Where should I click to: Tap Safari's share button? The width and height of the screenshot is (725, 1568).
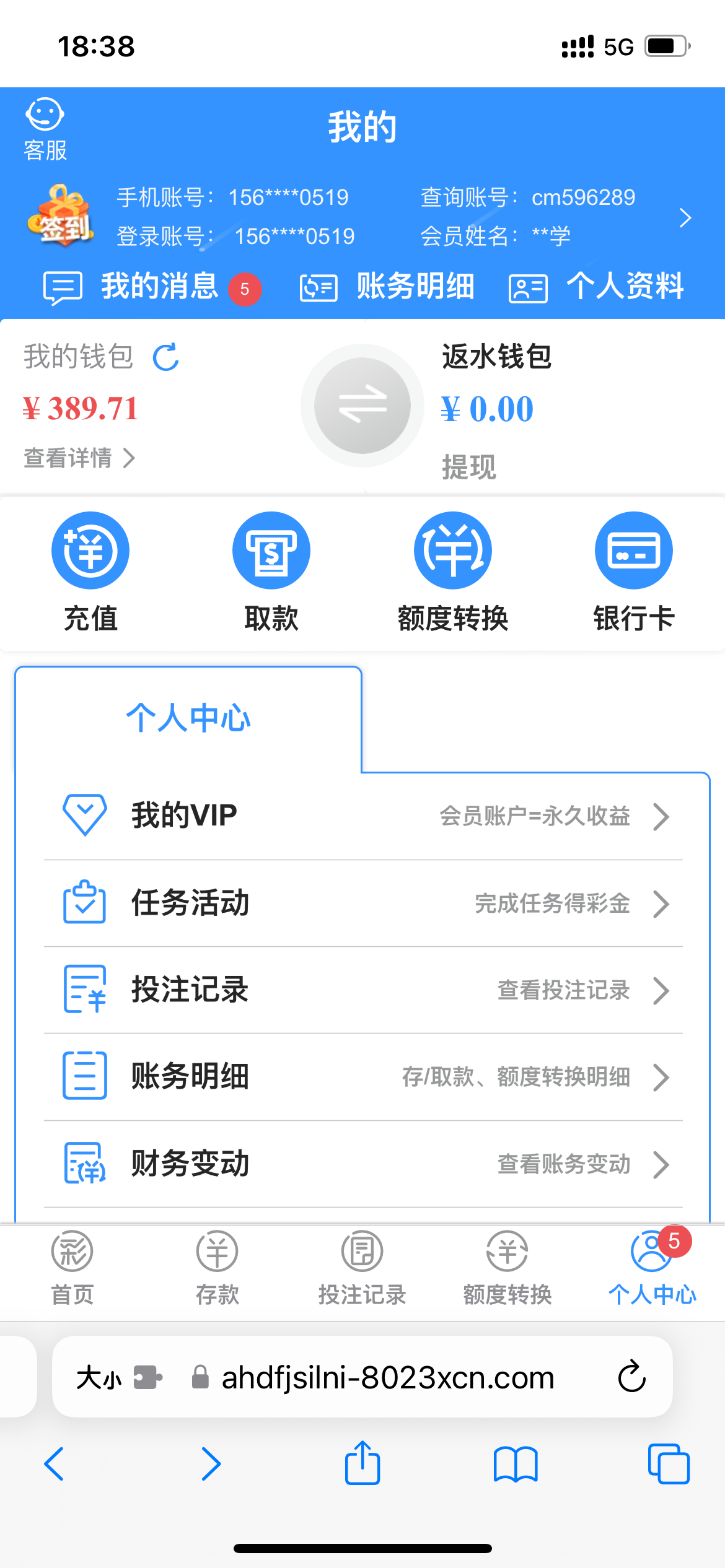362,1464
